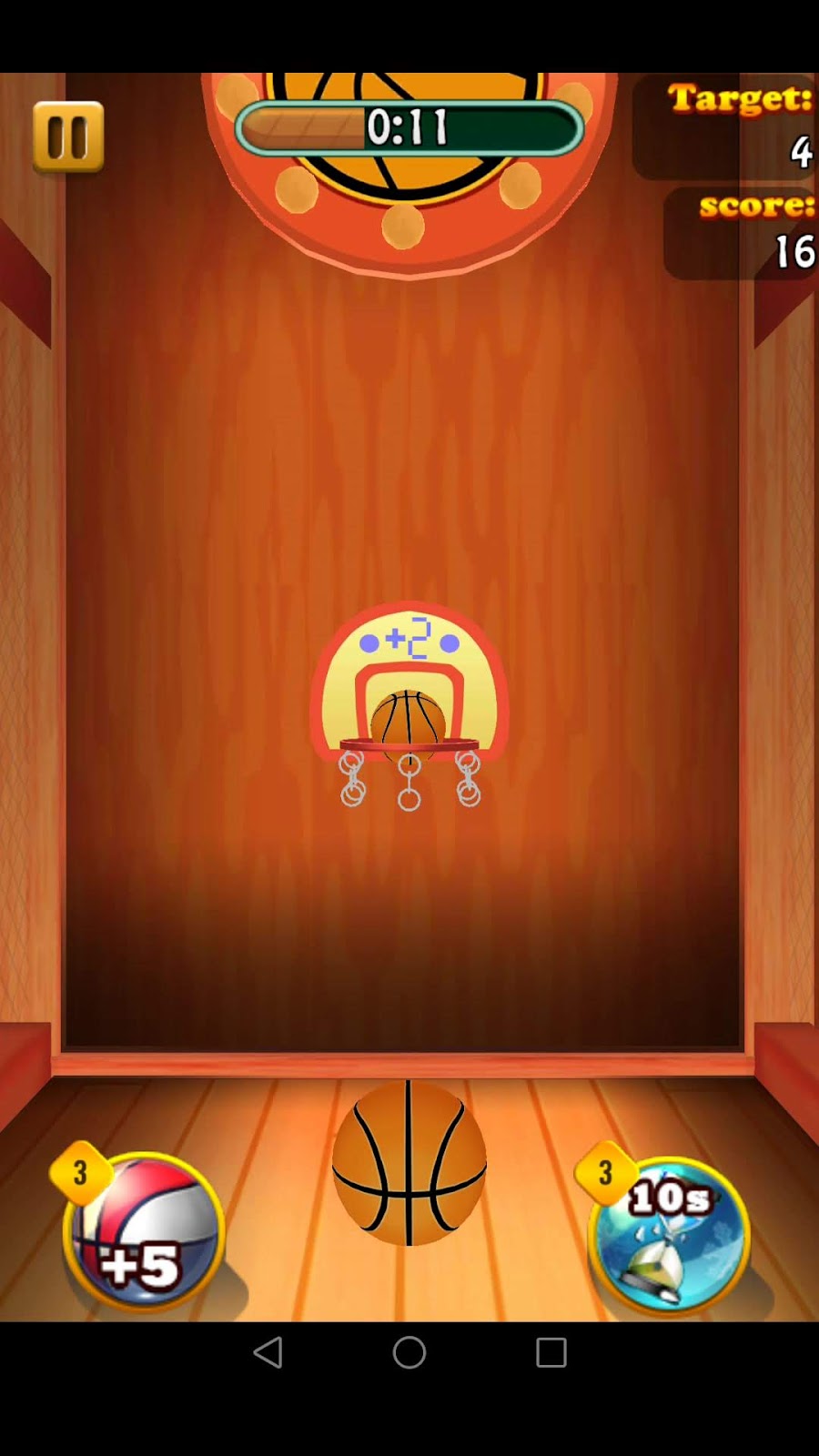This screenshot has width=819, height=1456.
Task: Go back with the system back button
Action: pyautogui.click(x=268, y=1352)
